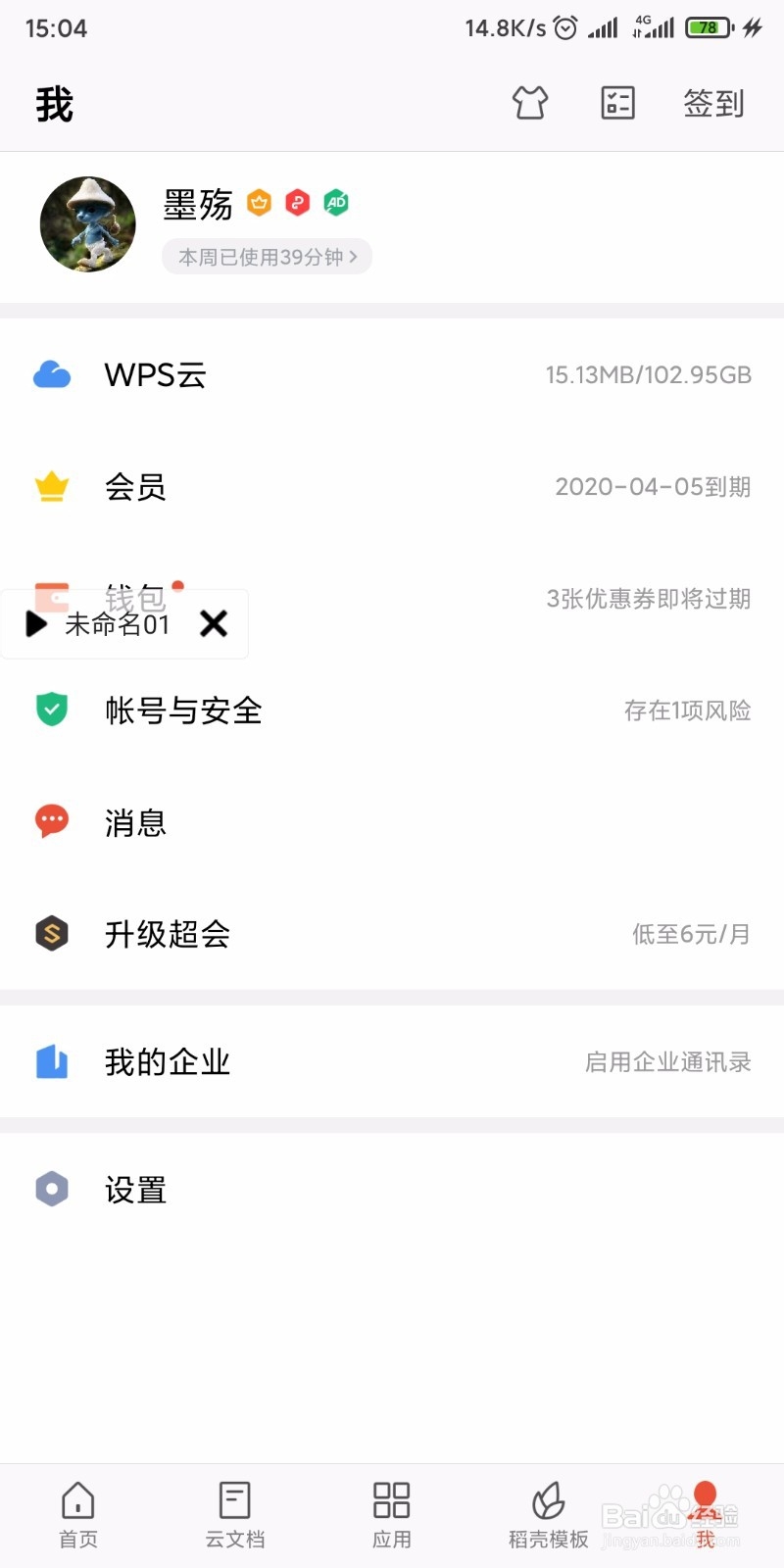View weekly usage of 39 minutes
This screenshot has height=1568, width=784.
point(268,257)
